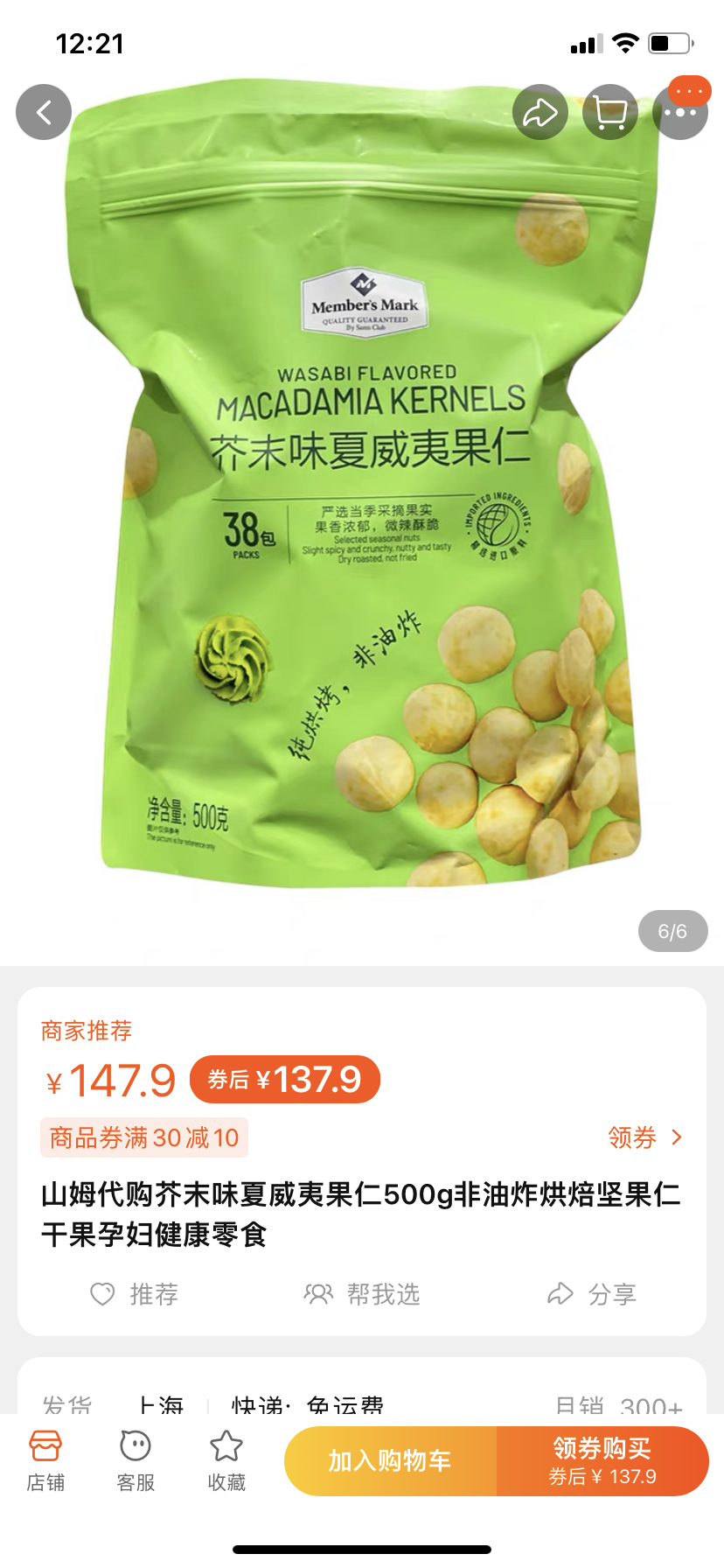Add product to favorites with 收藏

coord(226,1460)
